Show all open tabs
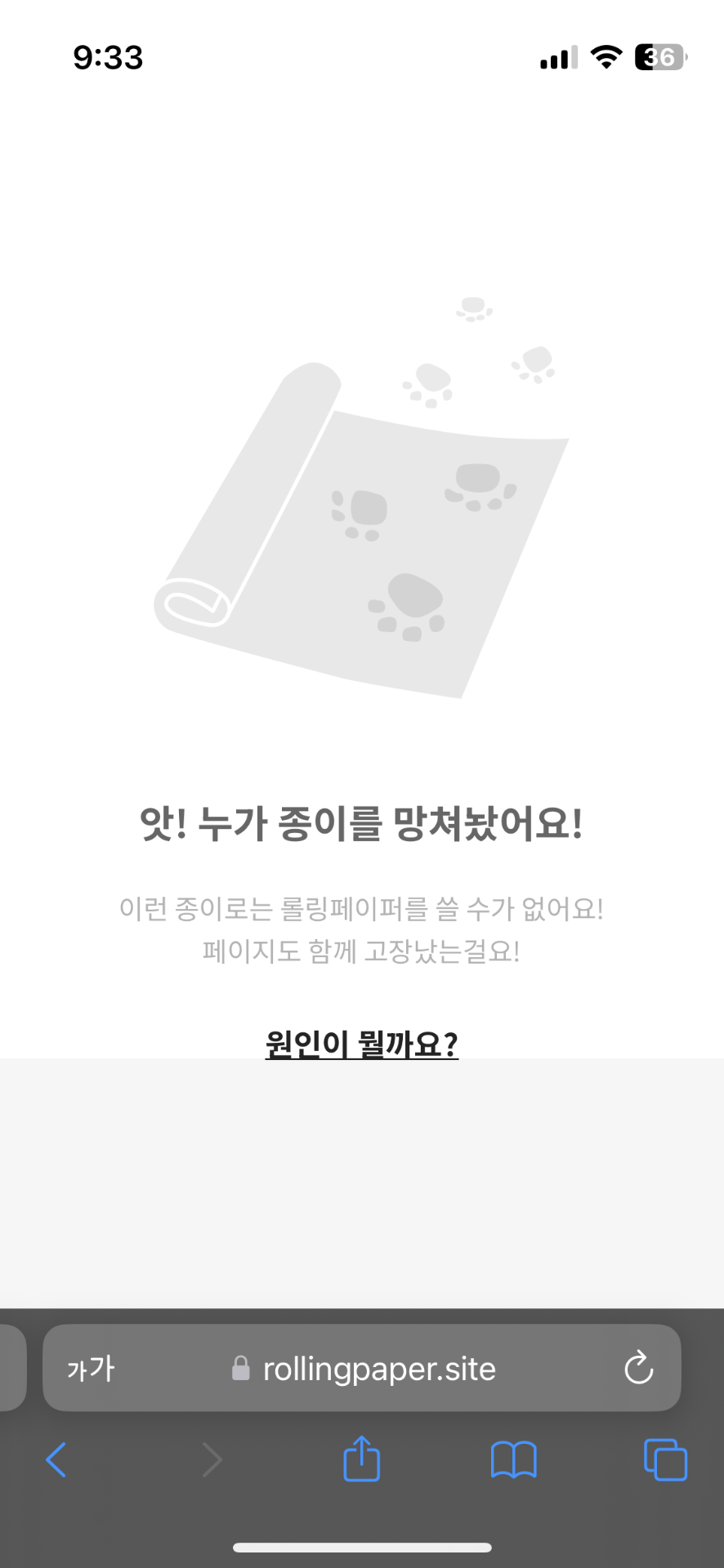 point(665,1459)
